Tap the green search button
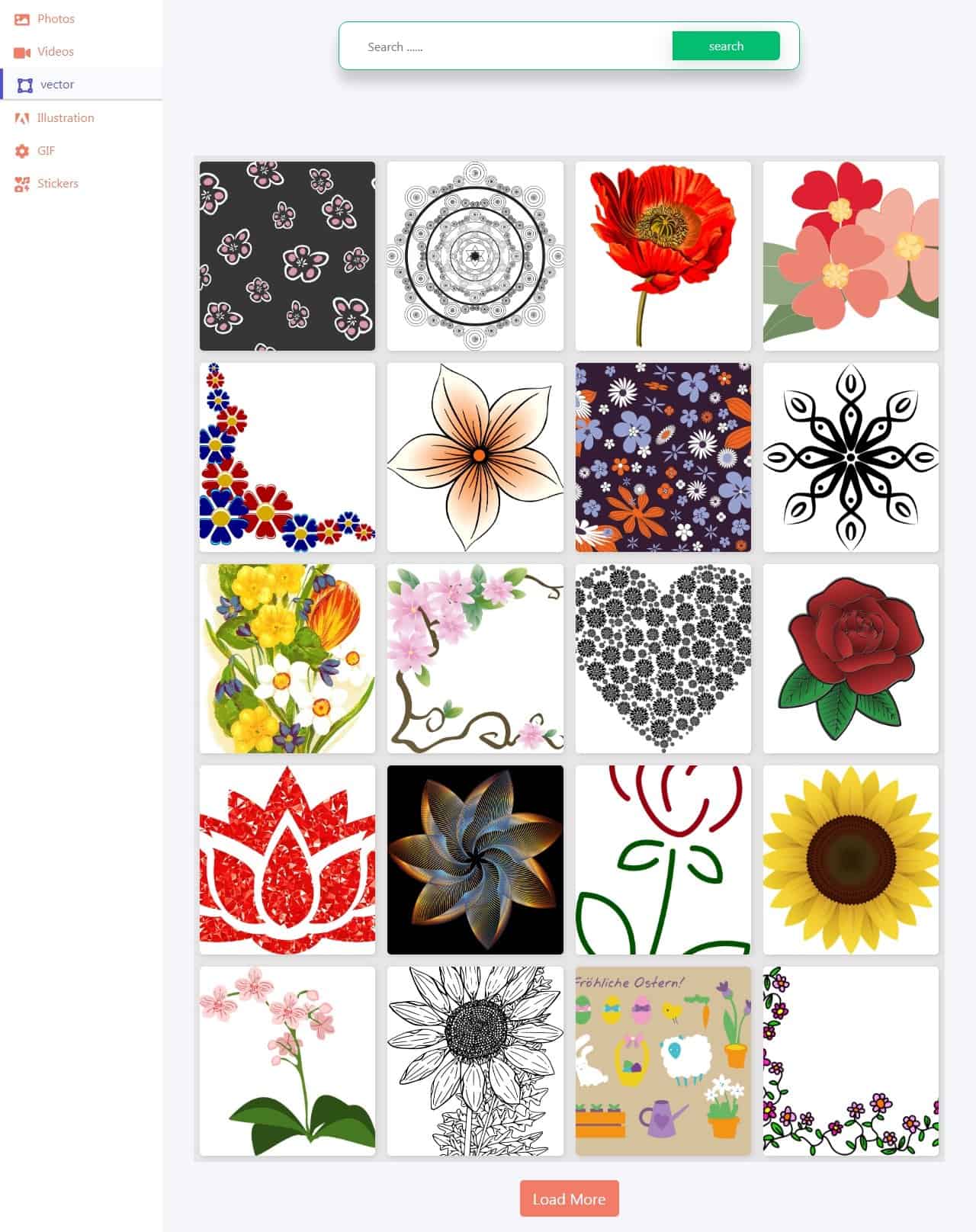The width and height of the screenshot is (976, 1232). point(725,47)
